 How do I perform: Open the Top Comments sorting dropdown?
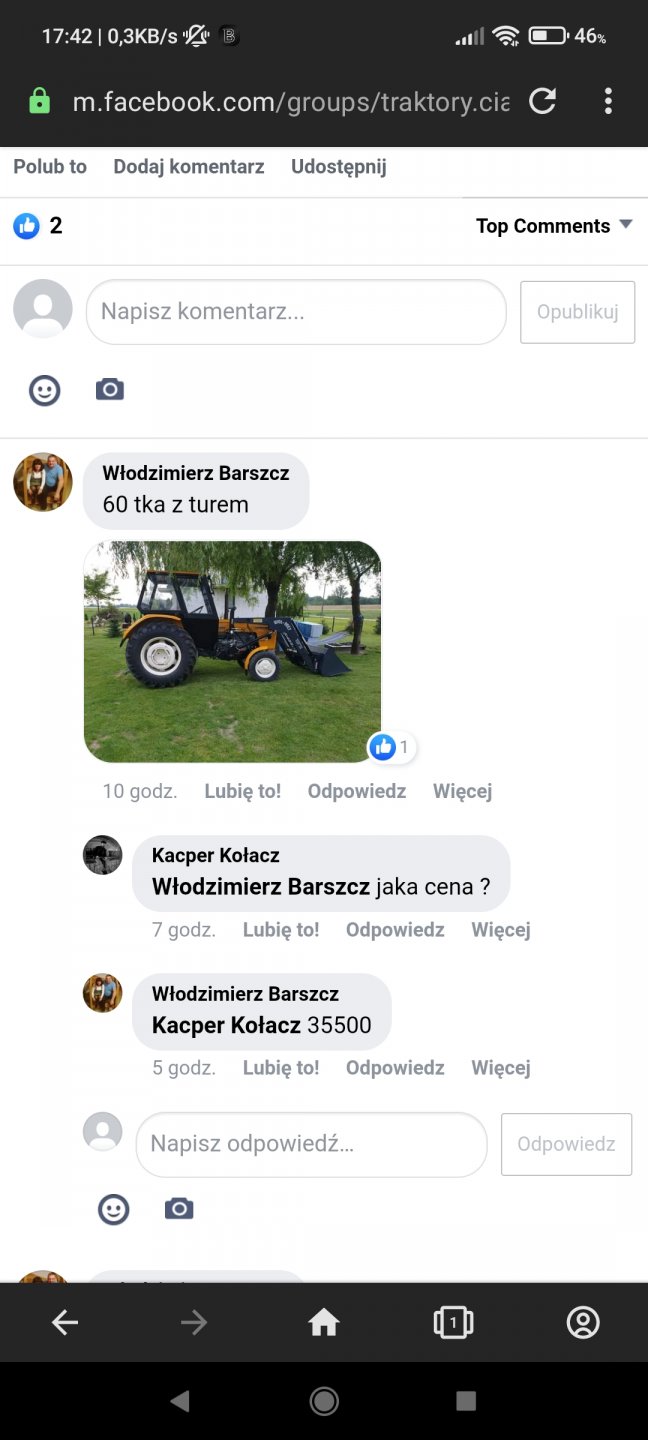click(554, 226)
